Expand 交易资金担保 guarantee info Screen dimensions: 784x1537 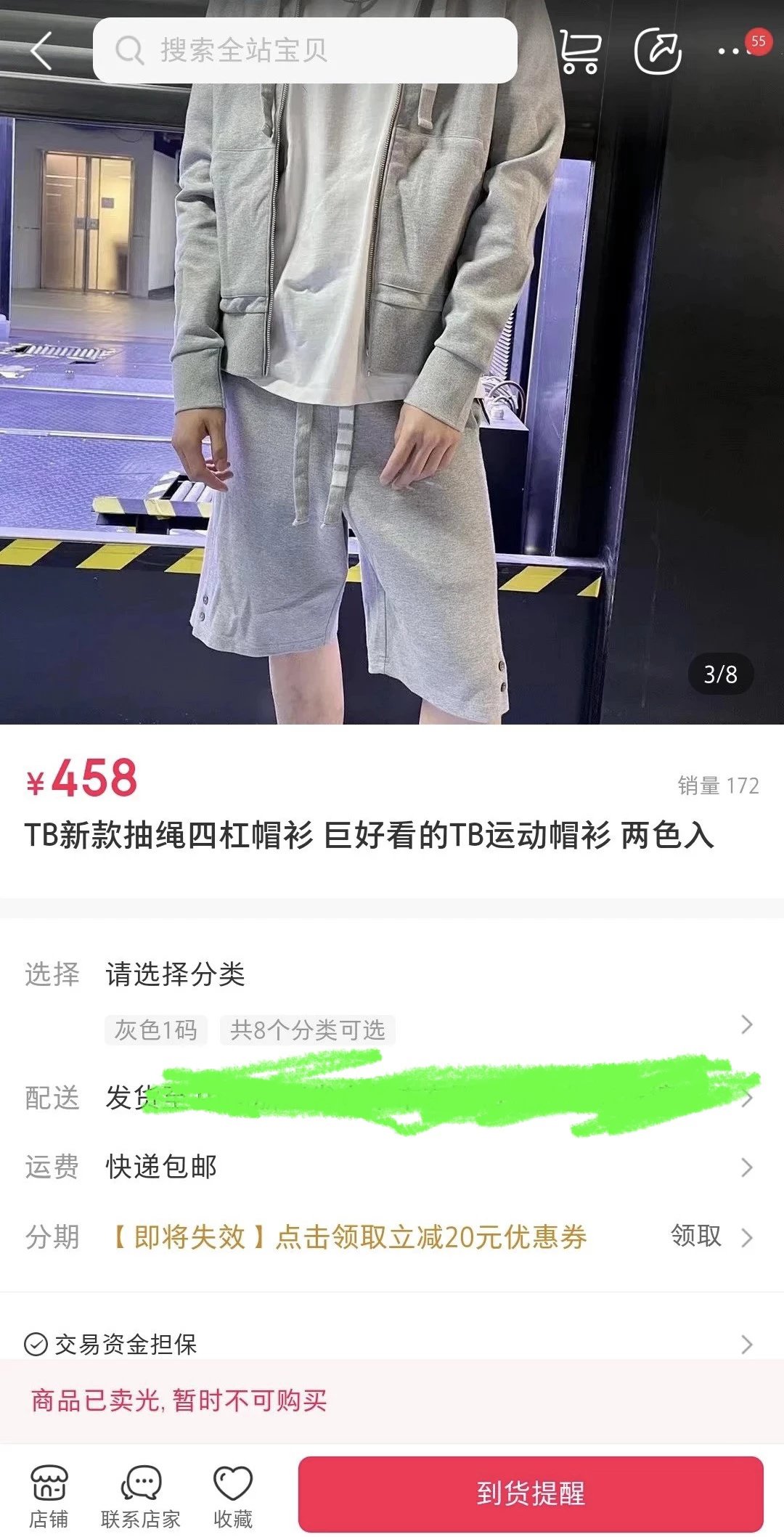(392, 1344)
